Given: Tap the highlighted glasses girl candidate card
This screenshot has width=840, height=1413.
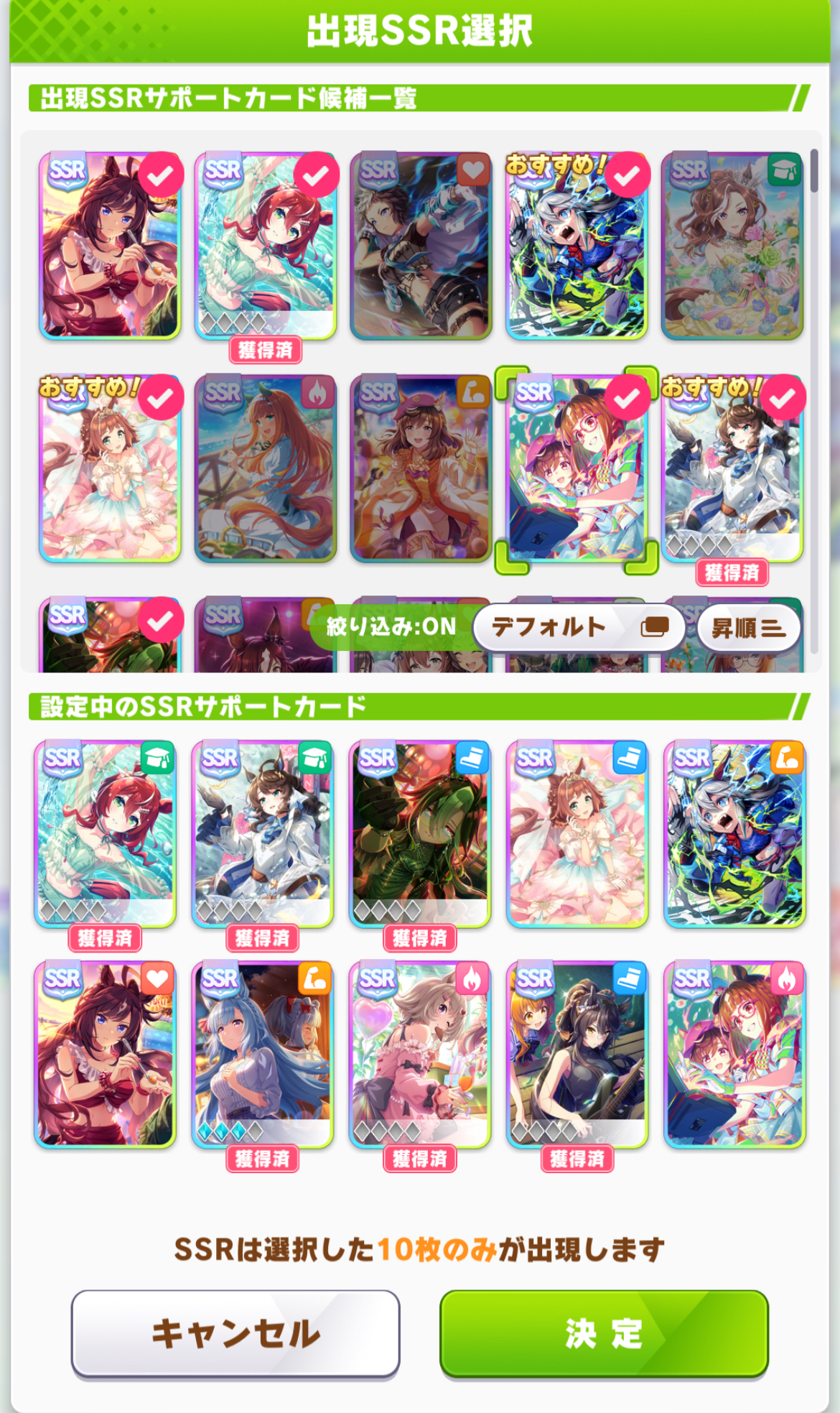Looking at the screenshot, I should tap(577, 468).
